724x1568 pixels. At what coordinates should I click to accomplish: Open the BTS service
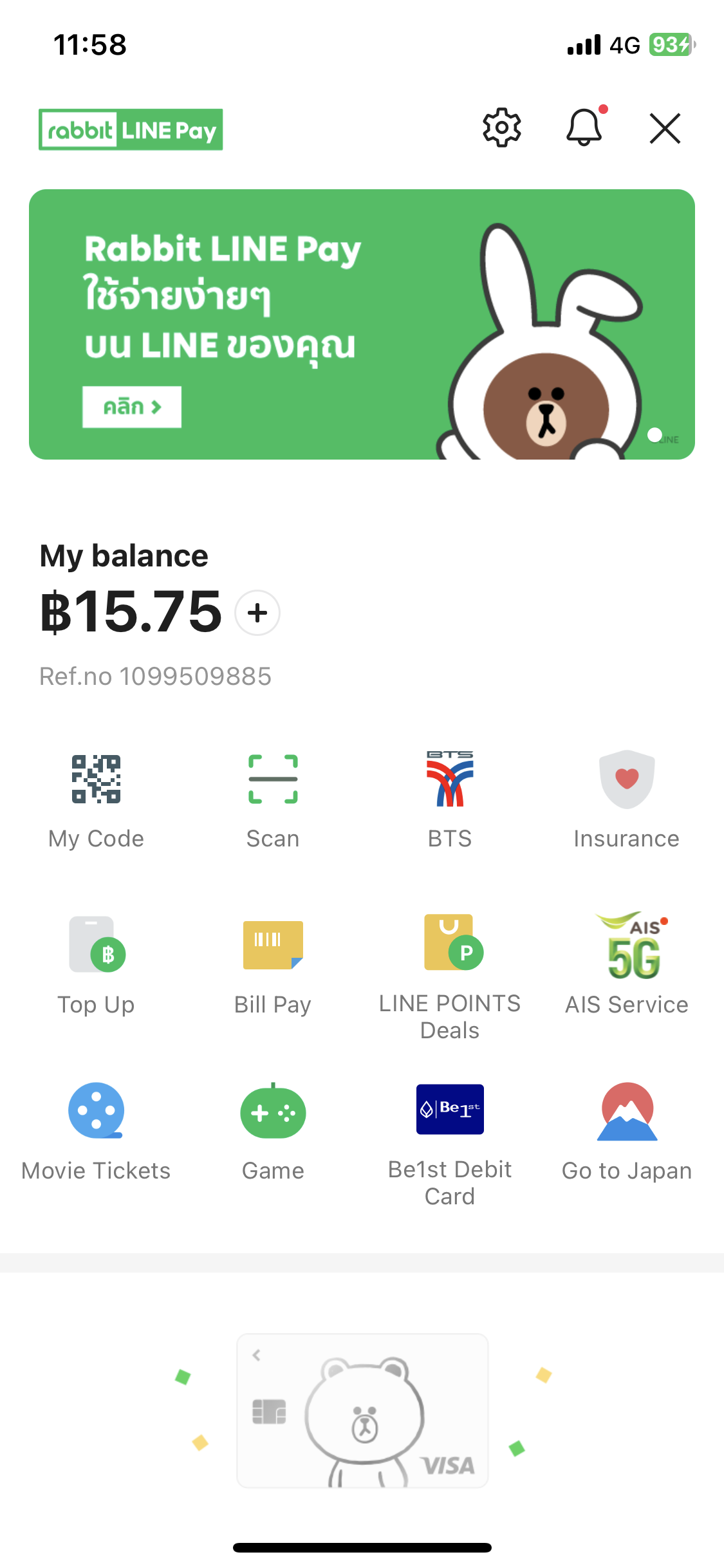[x=450, y=798]
